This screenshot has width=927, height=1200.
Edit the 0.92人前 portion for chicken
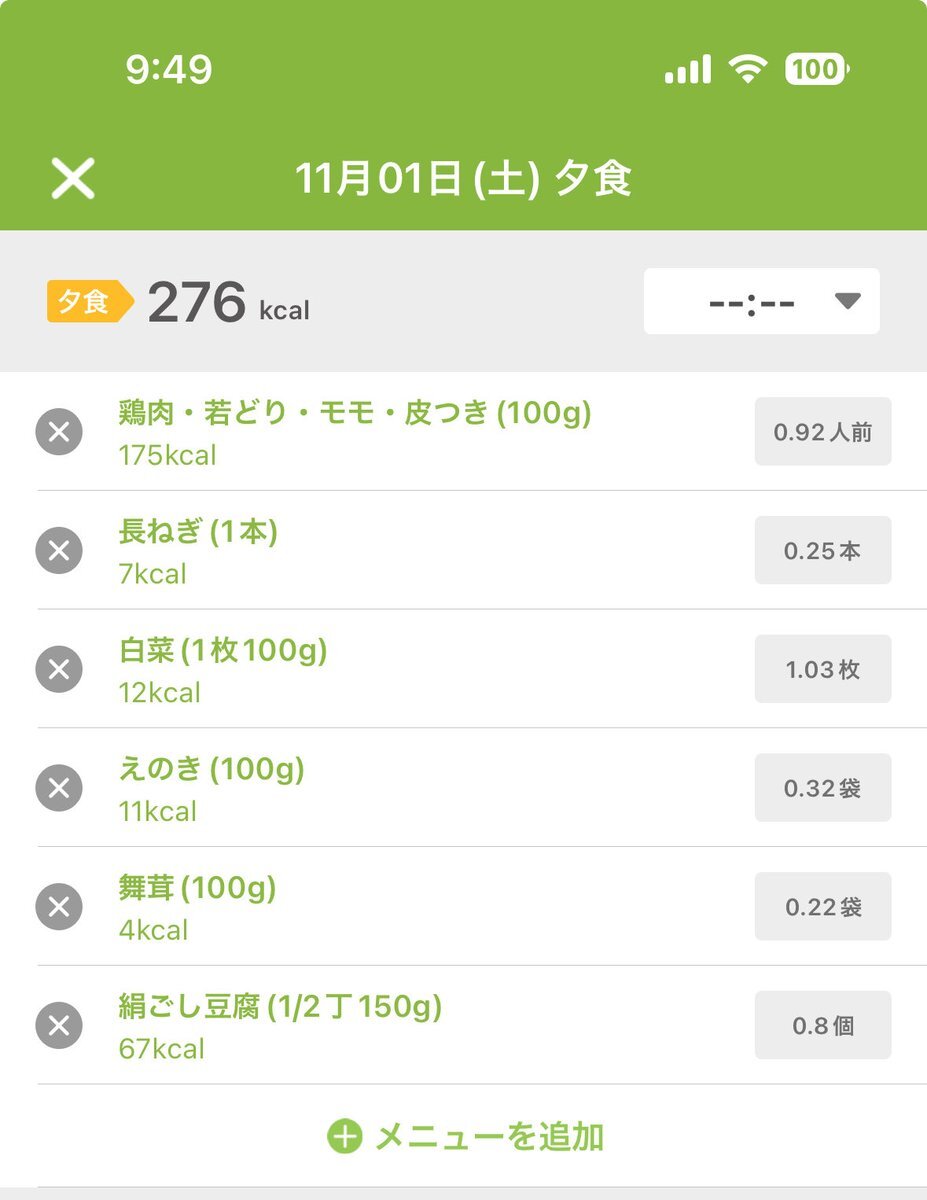coord(822,432)
